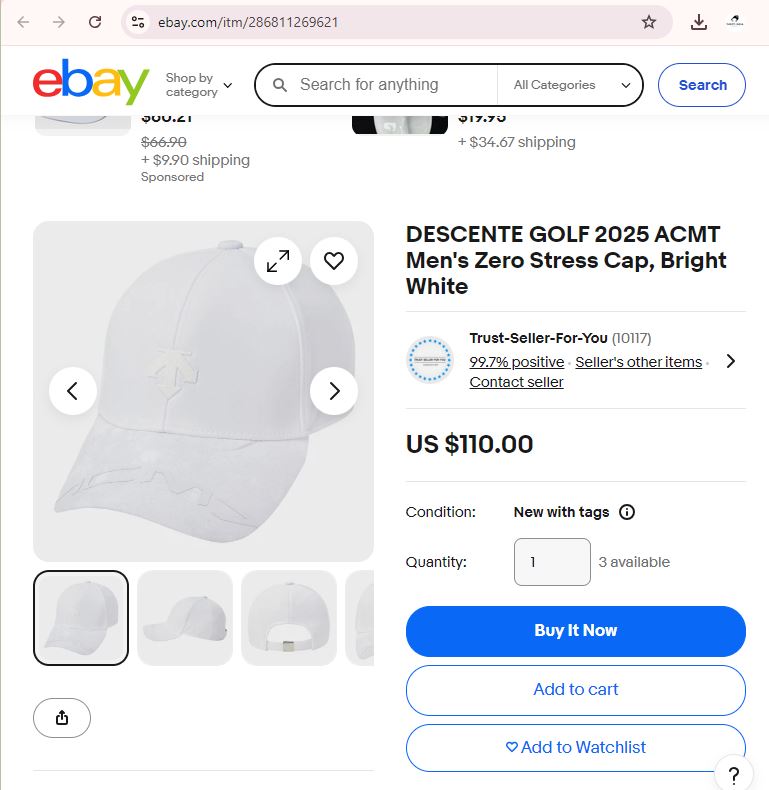The image size is (769, 790).
Task: Expand the product photo to fullscreen
Action: [277, 260]
